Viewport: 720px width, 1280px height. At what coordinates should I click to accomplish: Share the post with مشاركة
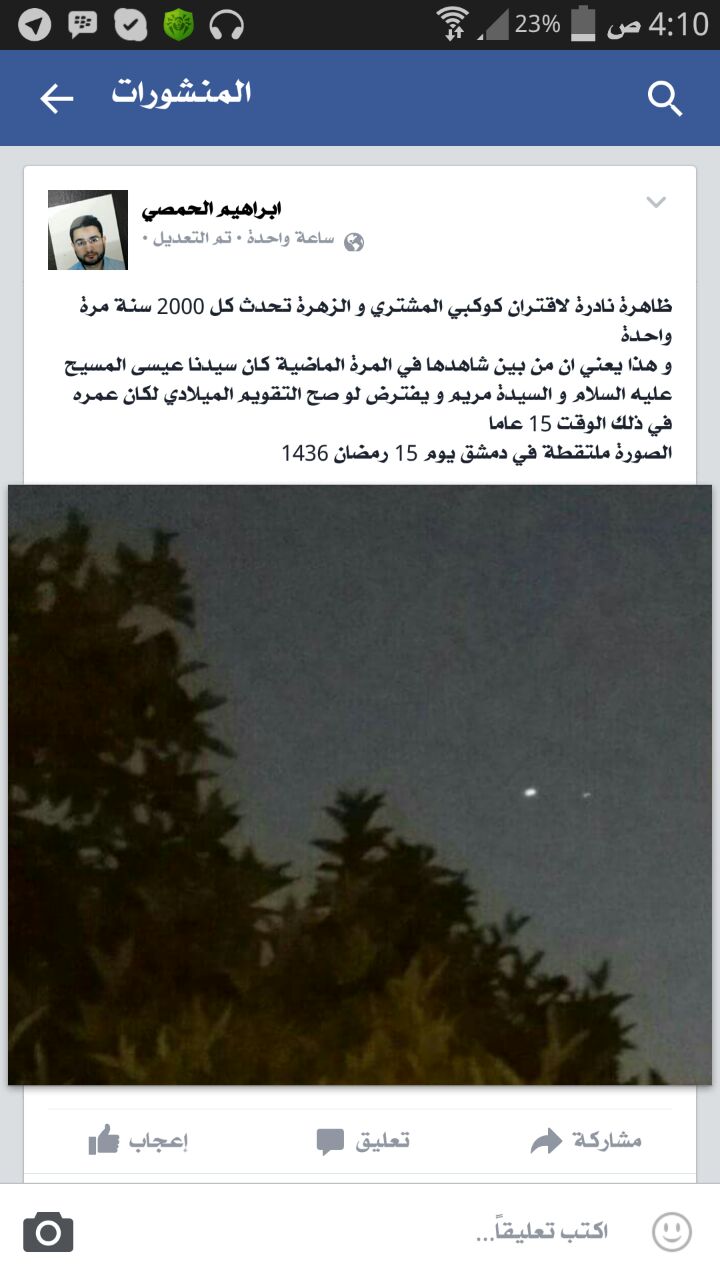point(586,1141)
